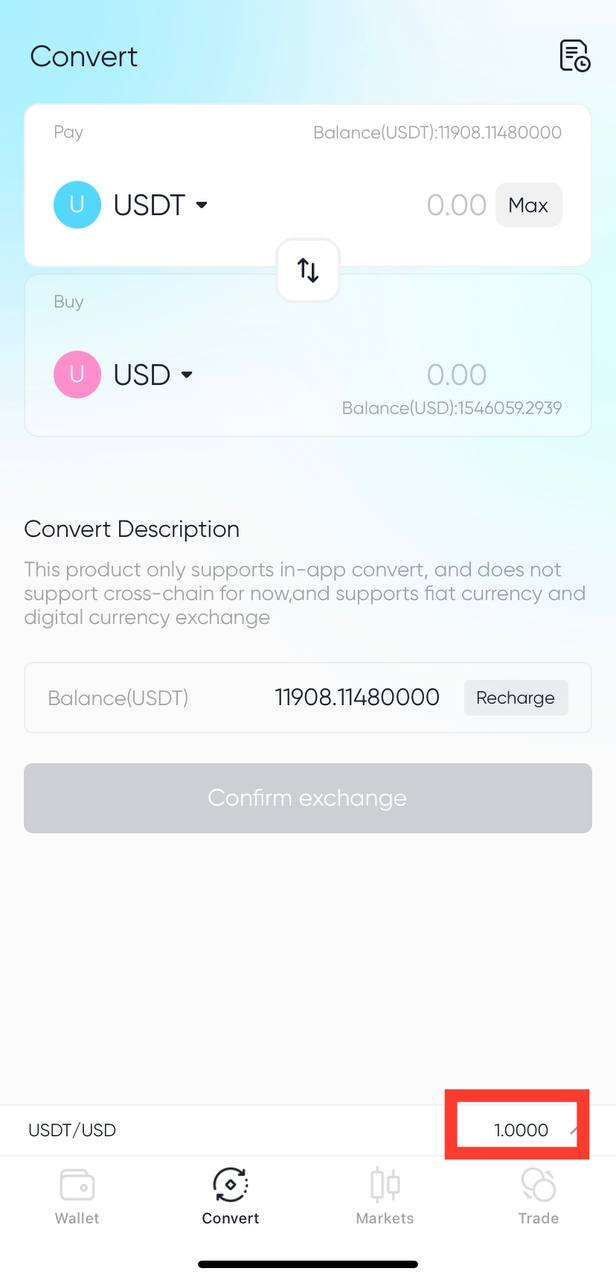Viewport: 616px width, 1280px height.
Task: Tap the Recharge button
Action: point(515,698)
